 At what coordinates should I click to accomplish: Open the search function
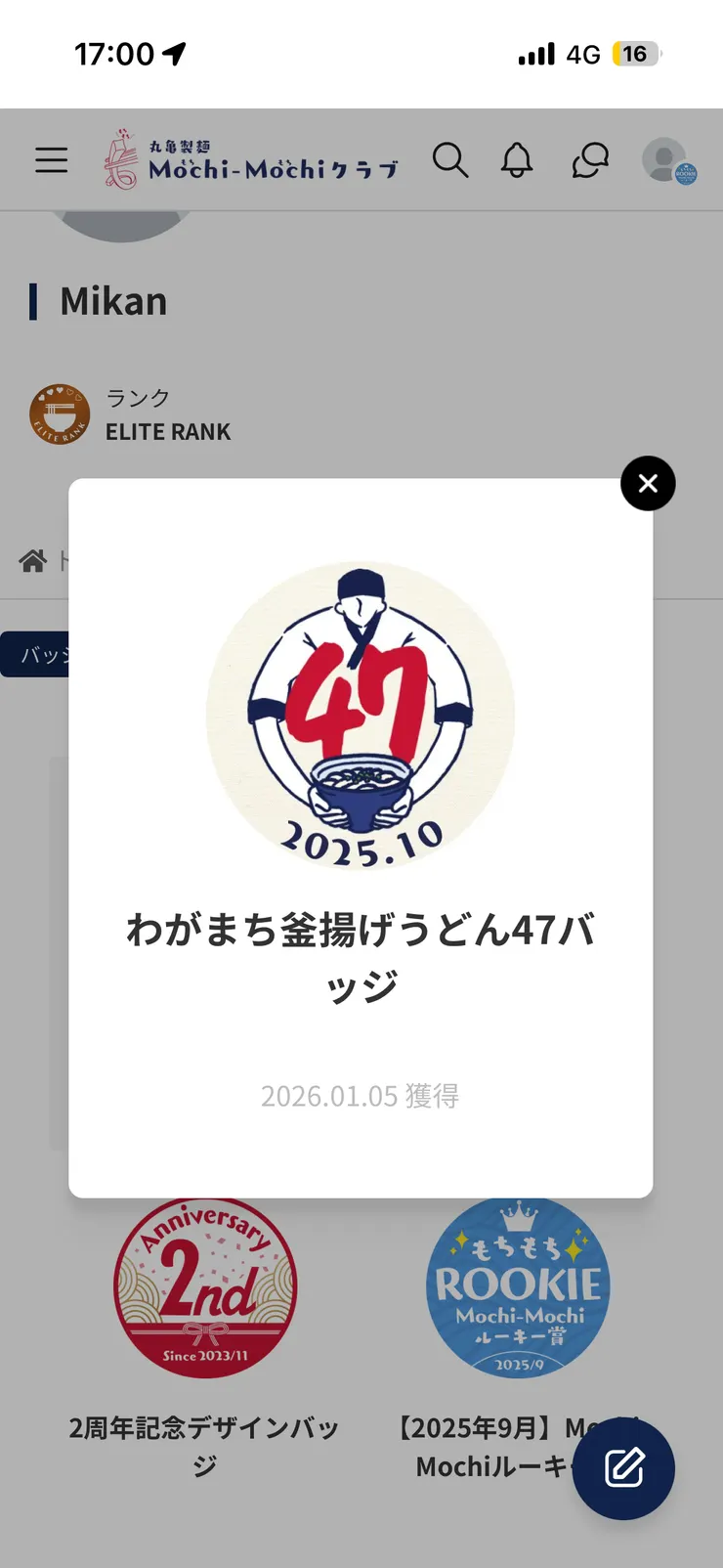(x=450, y=160)
